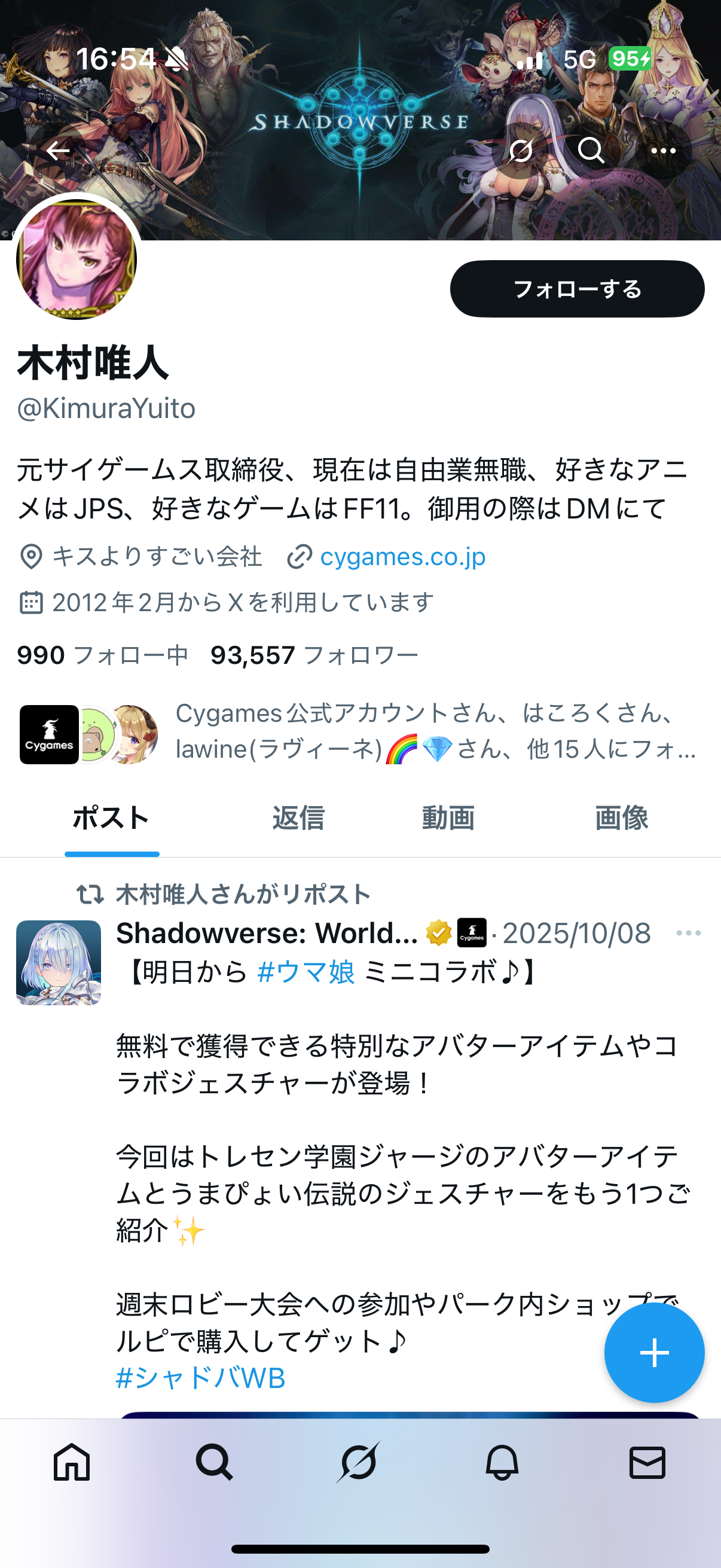Switch to the 画像 tab

[621, 818]
